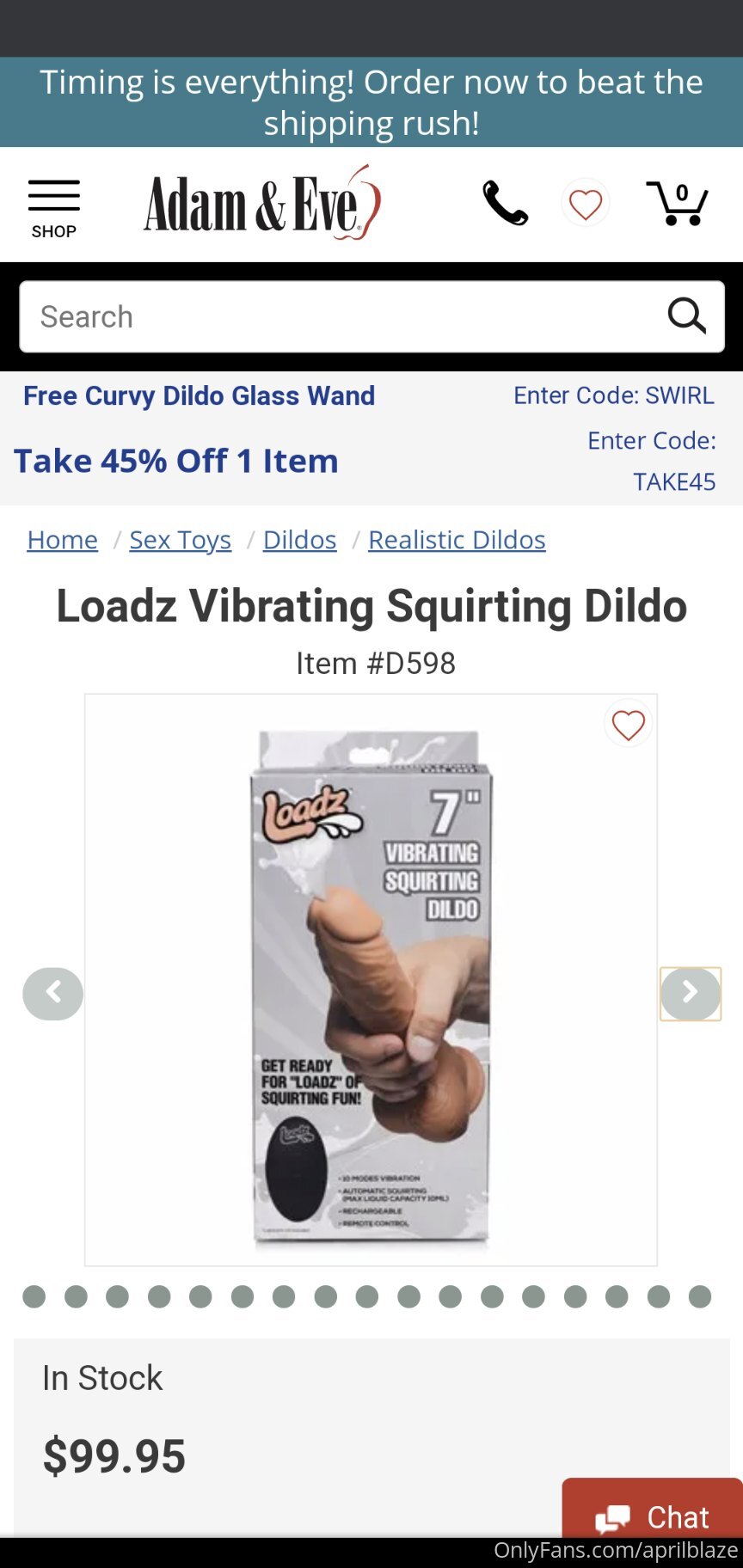
Task: Open the Dildos breadcrumb link
Action: tap(299, 540)
